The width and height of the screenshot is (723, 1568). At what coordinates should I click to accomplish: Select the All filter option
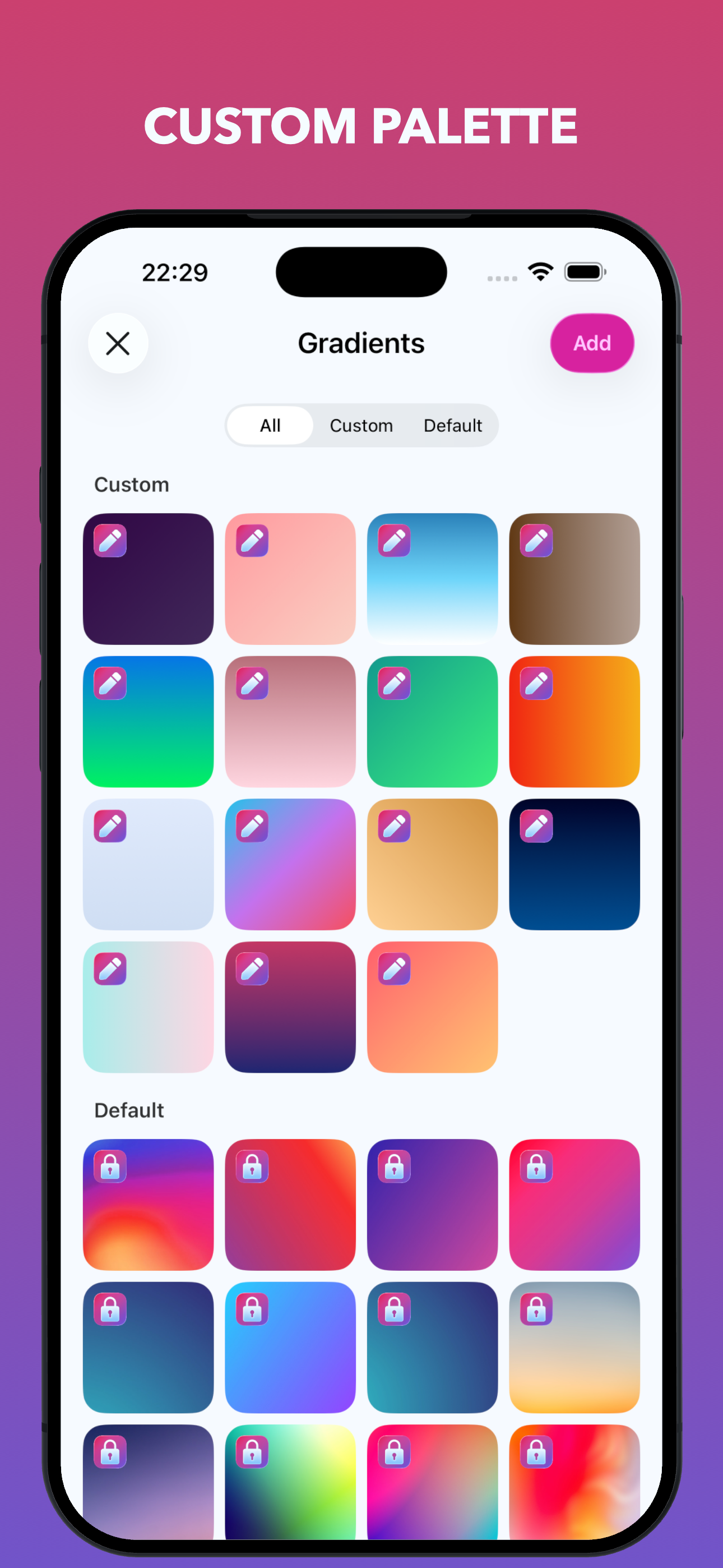click(x=270, y=426)
